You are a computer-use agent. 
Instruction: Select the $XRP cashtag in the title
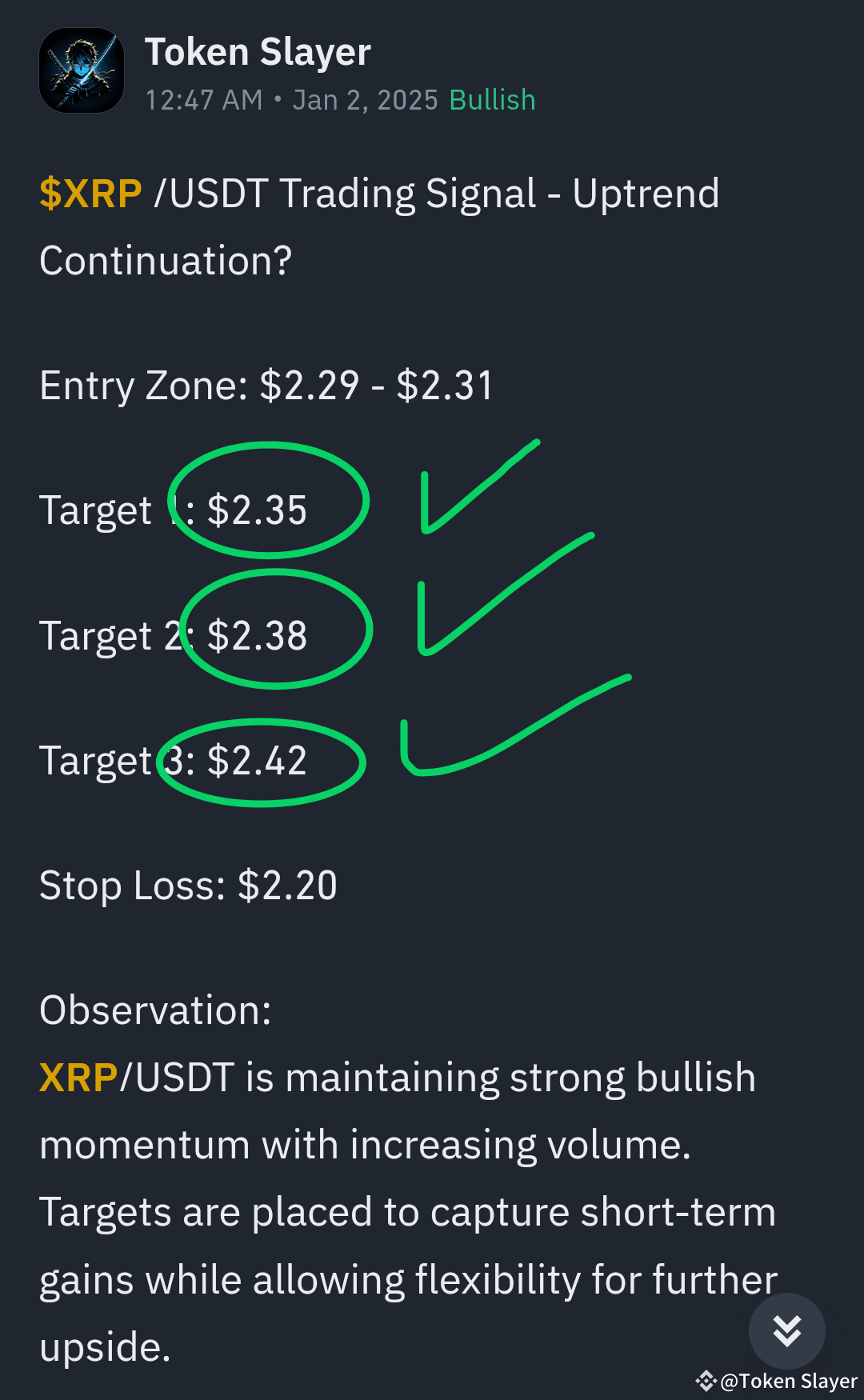(88, 192)
